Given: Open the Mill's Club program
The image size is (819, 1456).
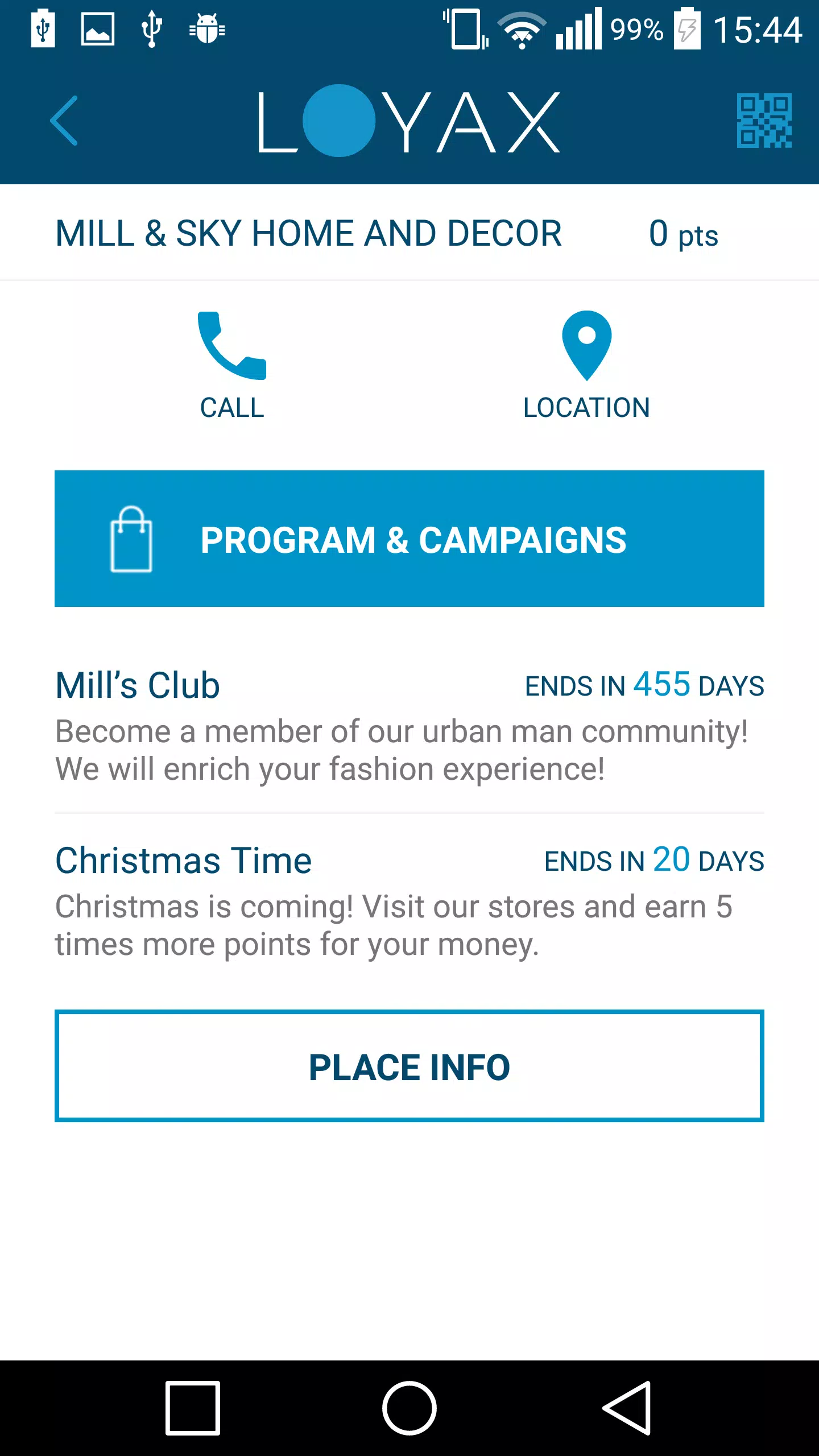Looking at the screenshot, I should click(409, 726).
